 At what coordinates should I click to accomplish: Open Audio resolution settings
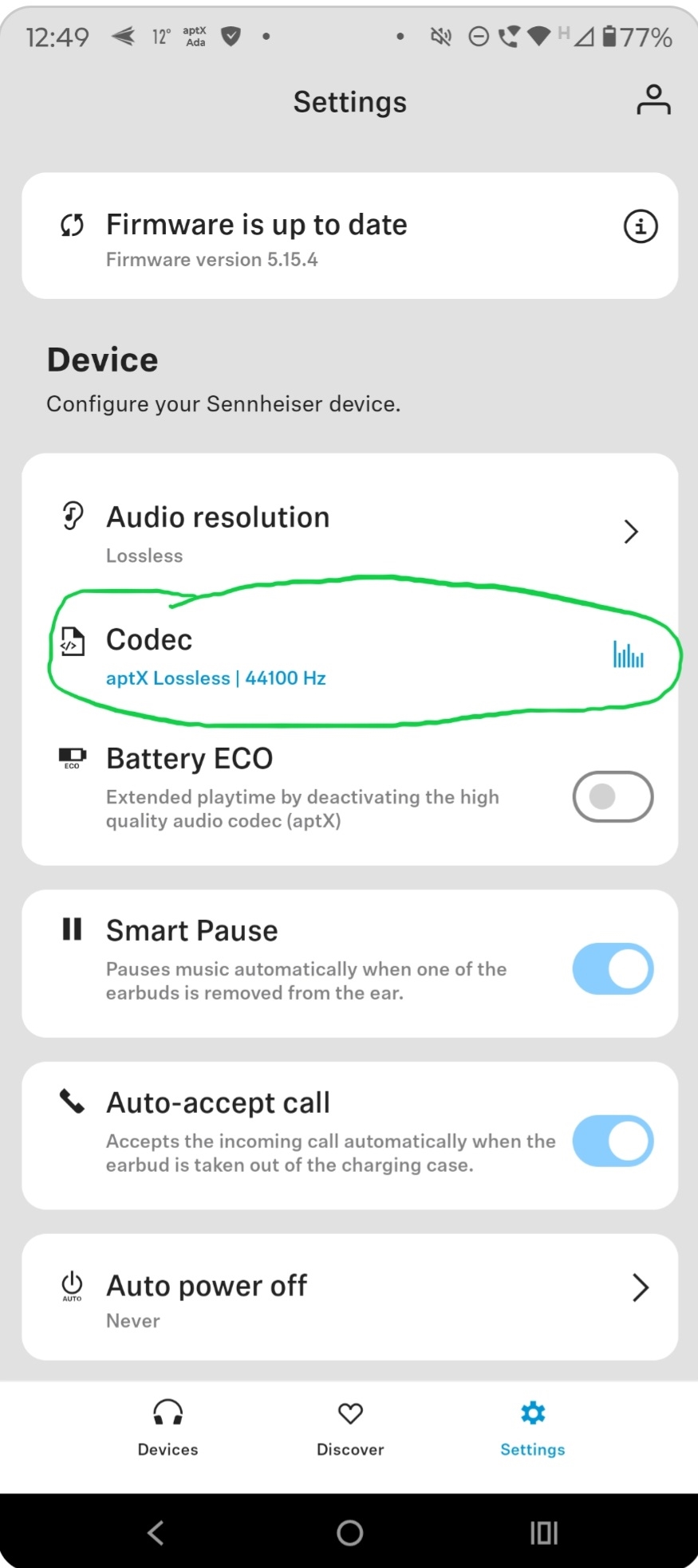(349, 532)
